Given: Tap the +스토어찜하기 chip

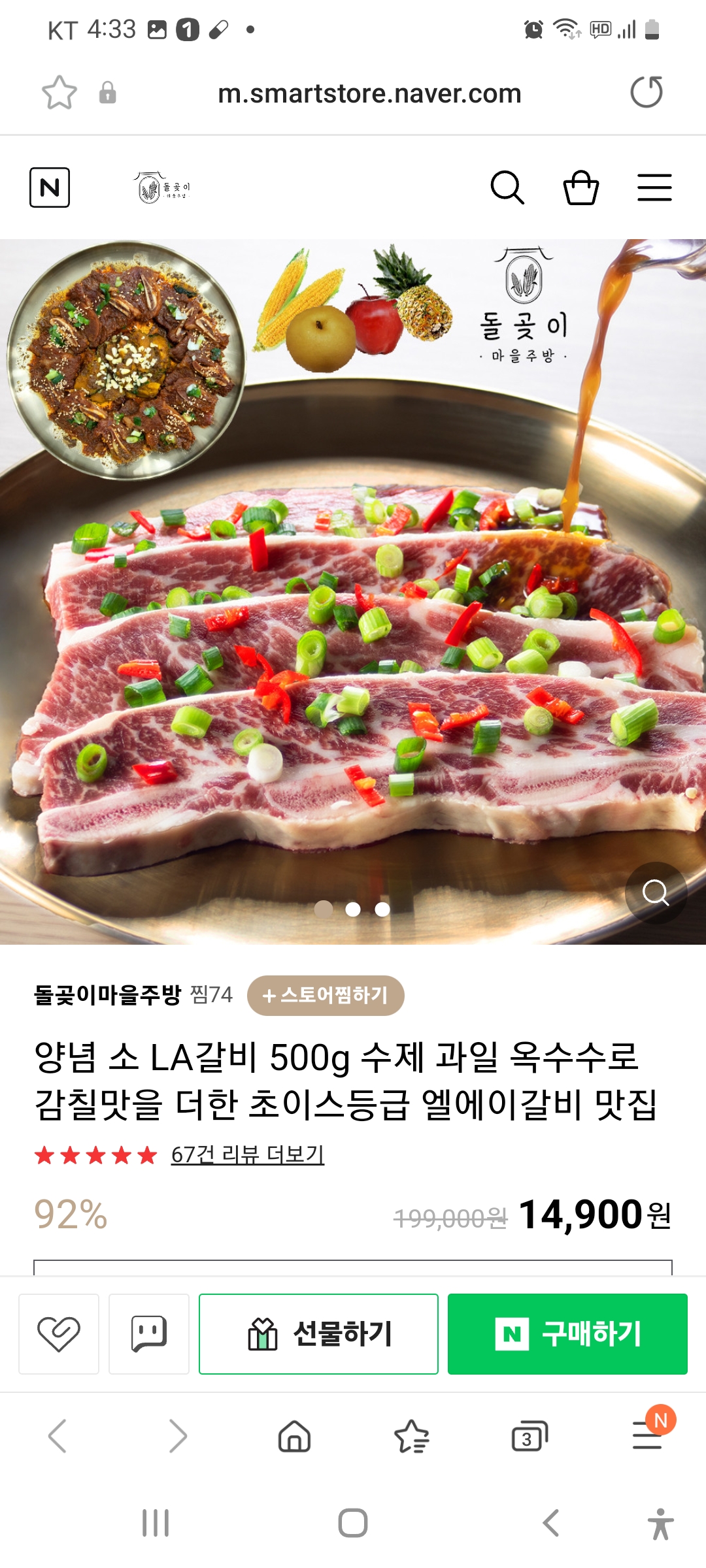Looking at the screenshot, I should [326, 995].
